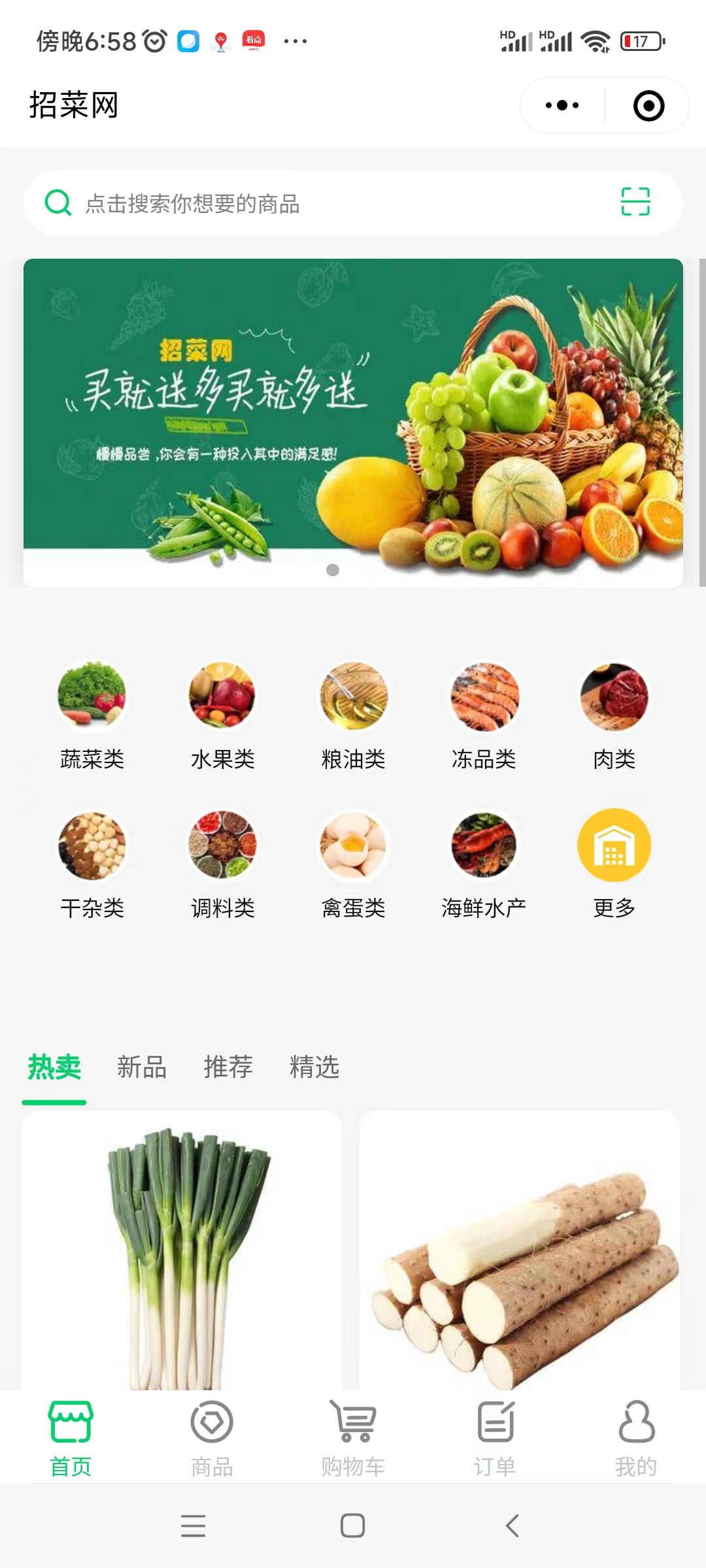Open the 我的 profile tab
The height and width of the screenshot is (1568, 706).
(x=635, y=1439)
